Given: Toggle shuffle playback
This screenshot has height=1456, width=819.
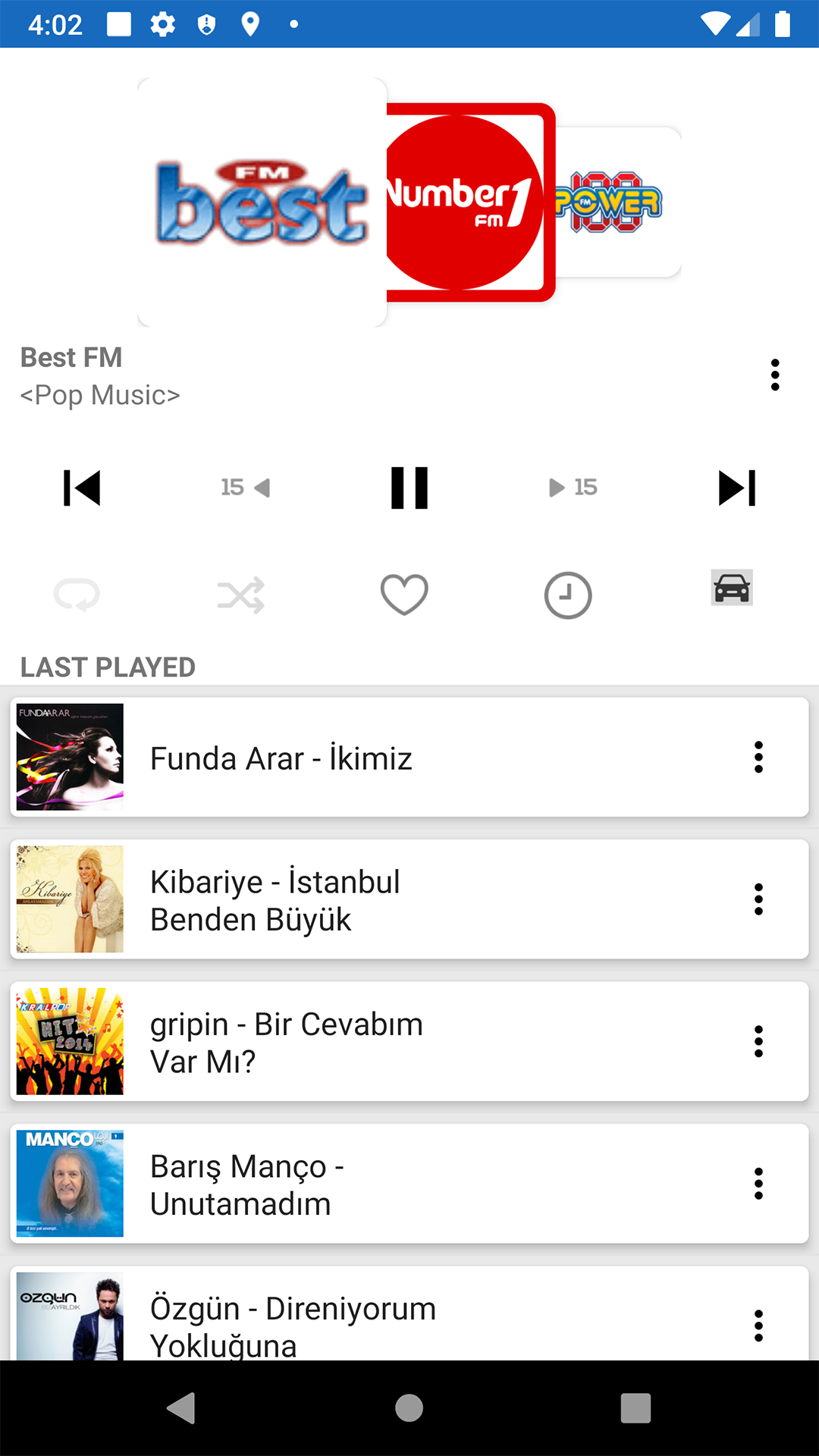Looking at the screenshot, I should coord(240,595).
